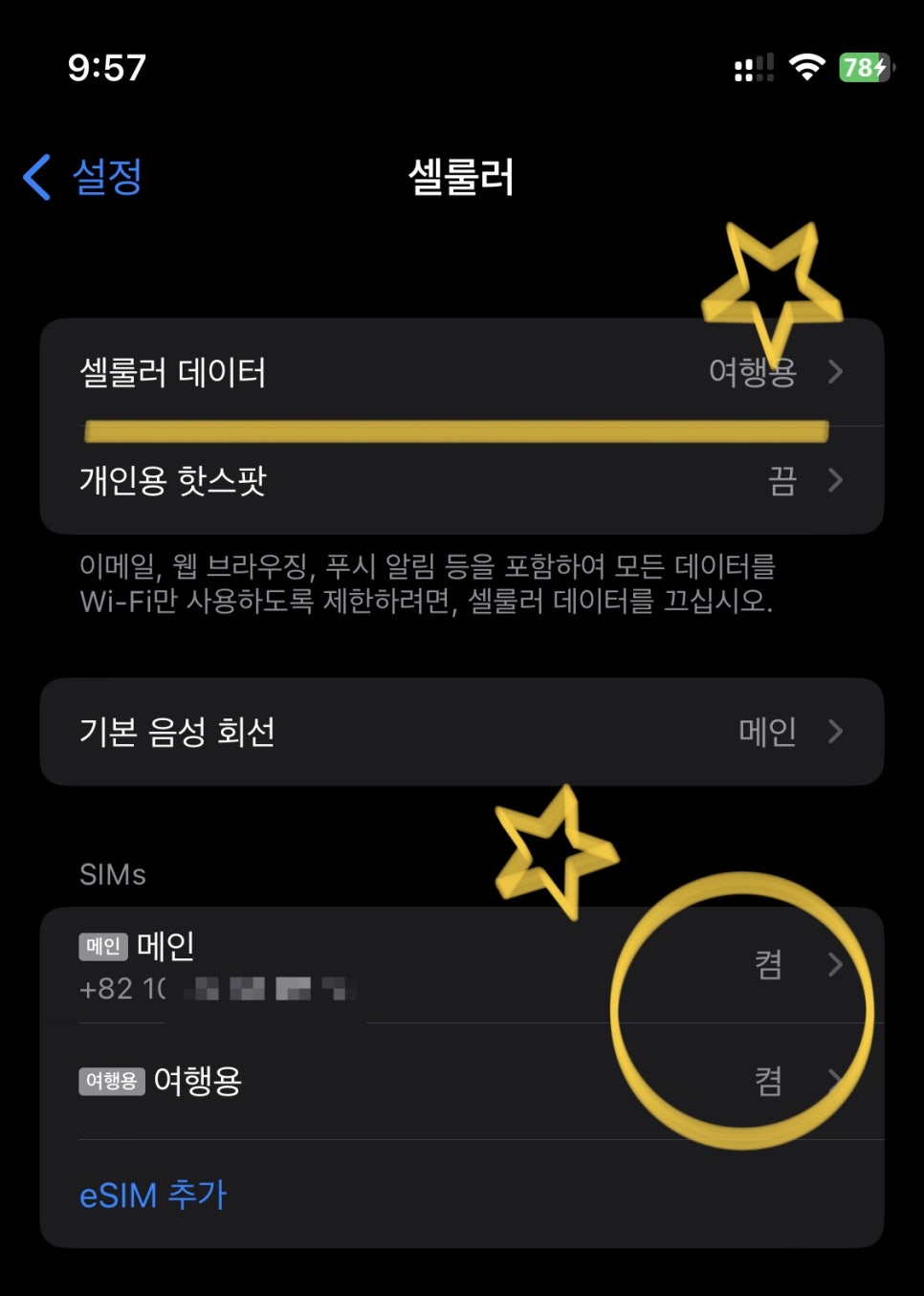Open the 메인 SIM details
924x1296 pixels.
[459, 964]
